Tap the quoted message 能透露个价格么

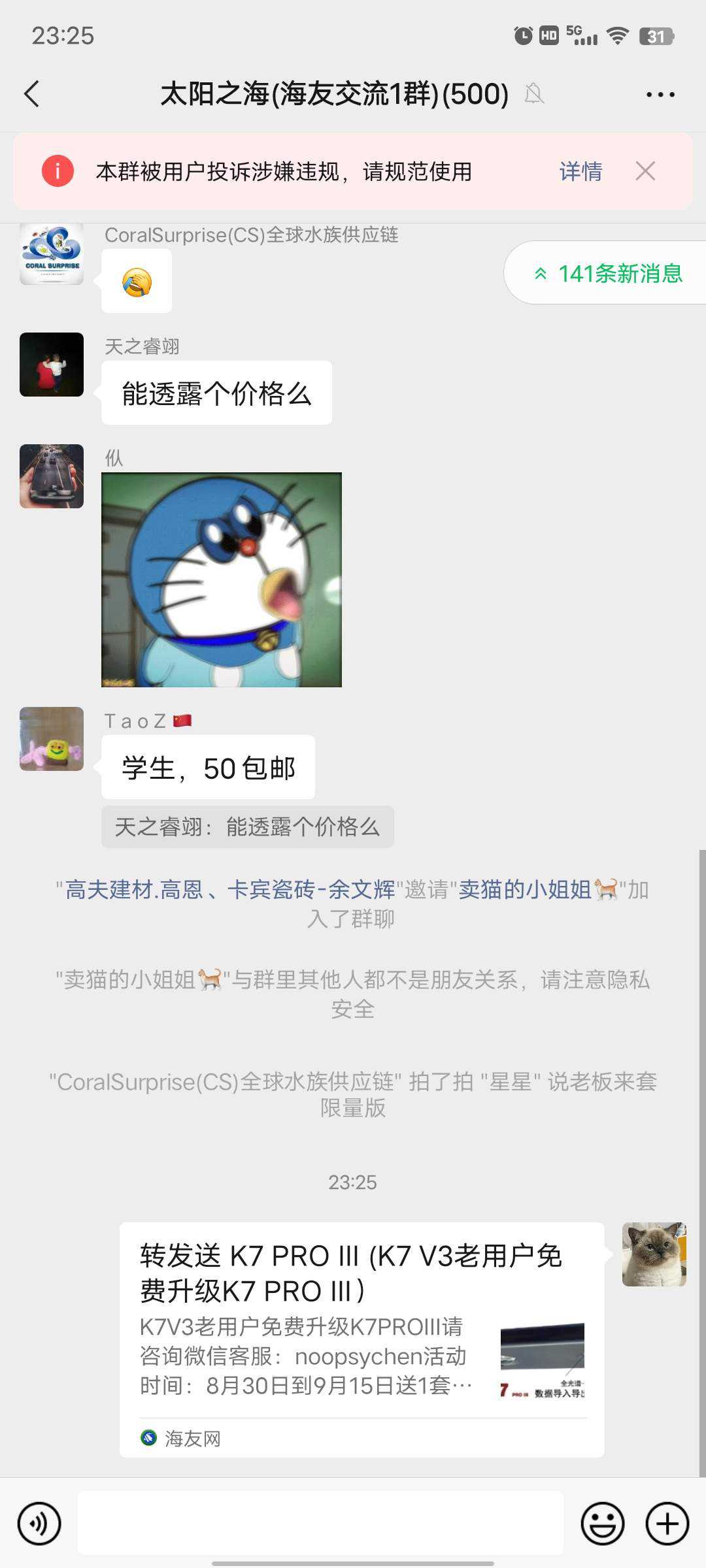[x=247, y=827]
